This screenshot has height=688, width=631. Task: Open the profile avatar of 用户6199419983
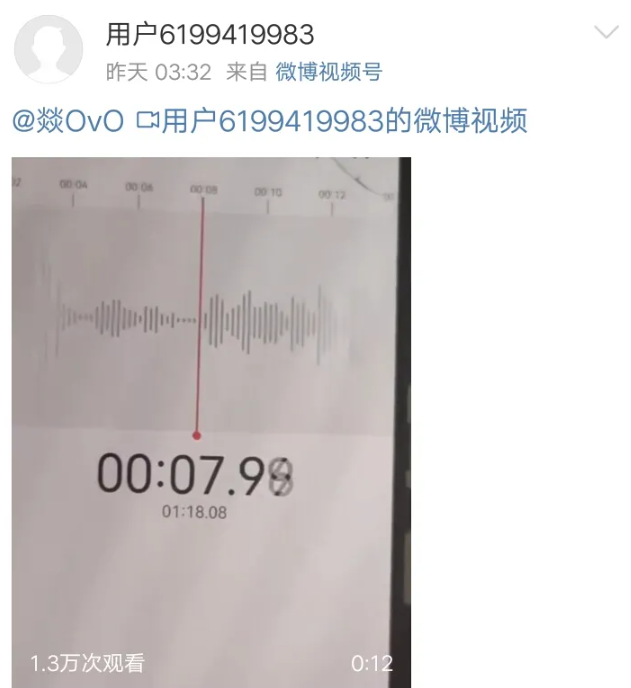click(x=50, y=49)
